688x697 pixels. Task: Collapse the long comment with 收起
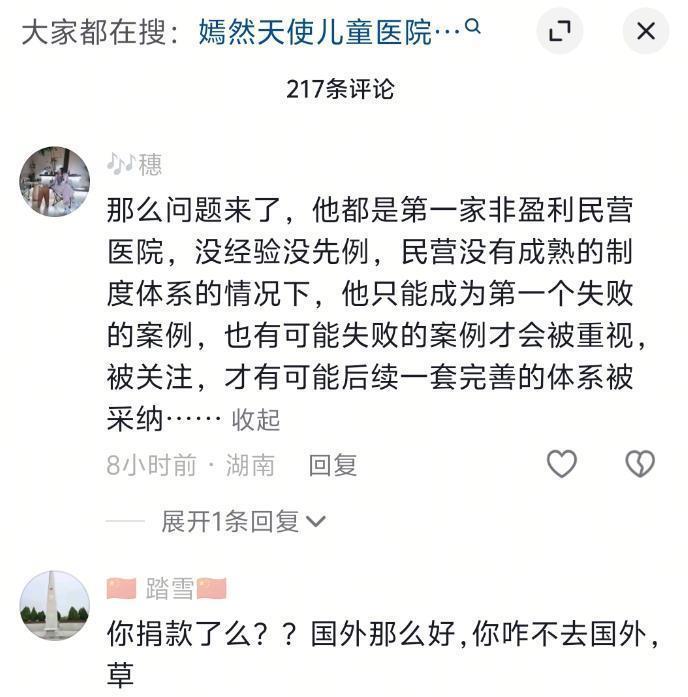(256, 420)
